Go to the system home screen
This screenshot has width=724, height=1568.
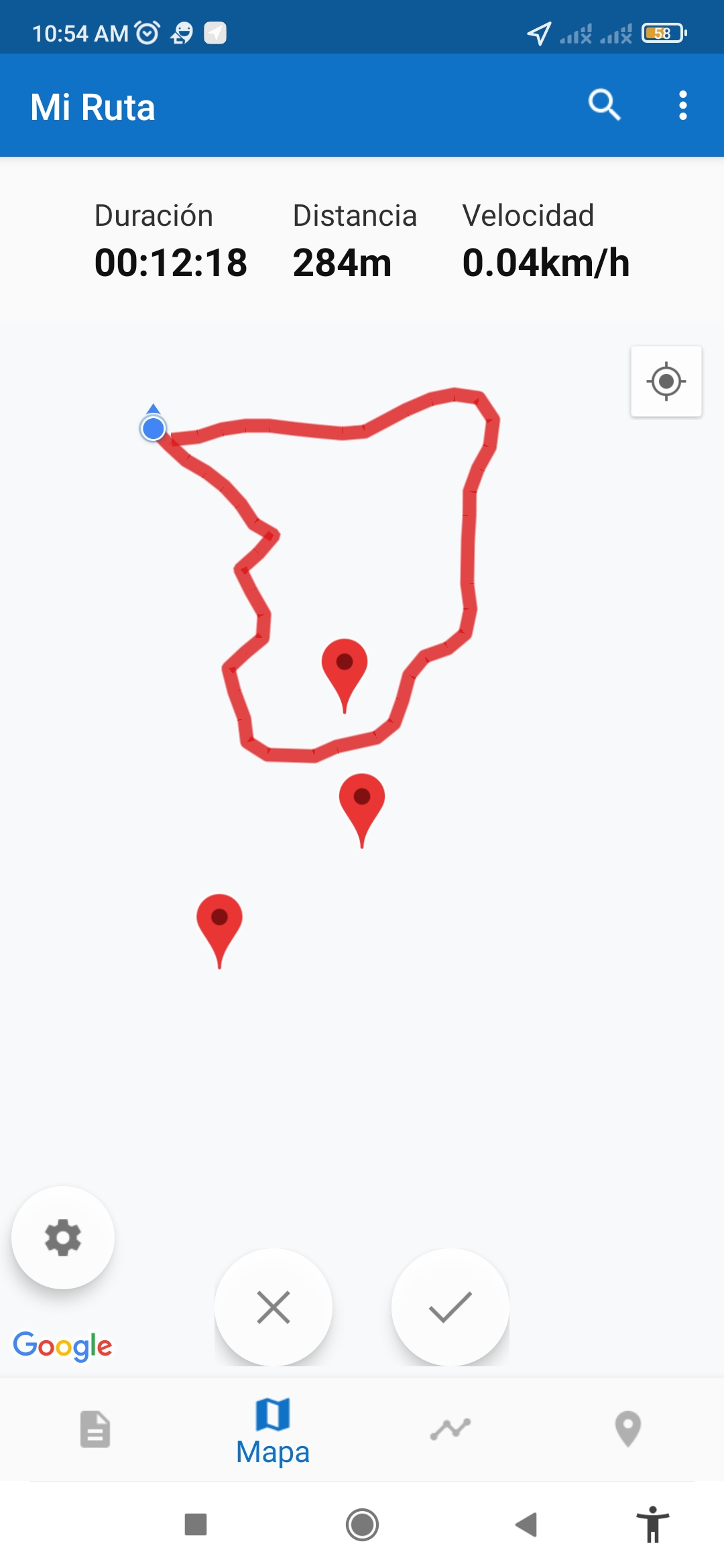pyautogui.click(x=362, y=1524)
